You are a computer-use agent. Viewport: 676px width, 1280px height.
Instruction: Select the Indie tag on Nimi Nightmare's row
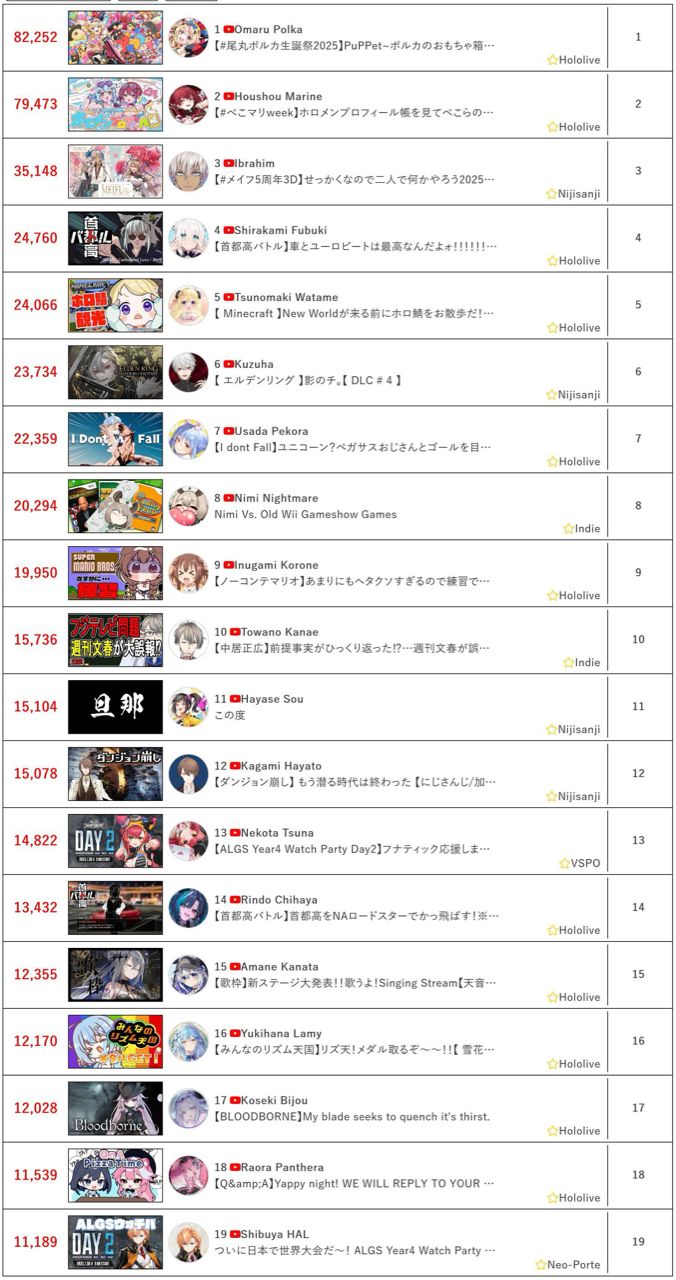tap(587, 528)
